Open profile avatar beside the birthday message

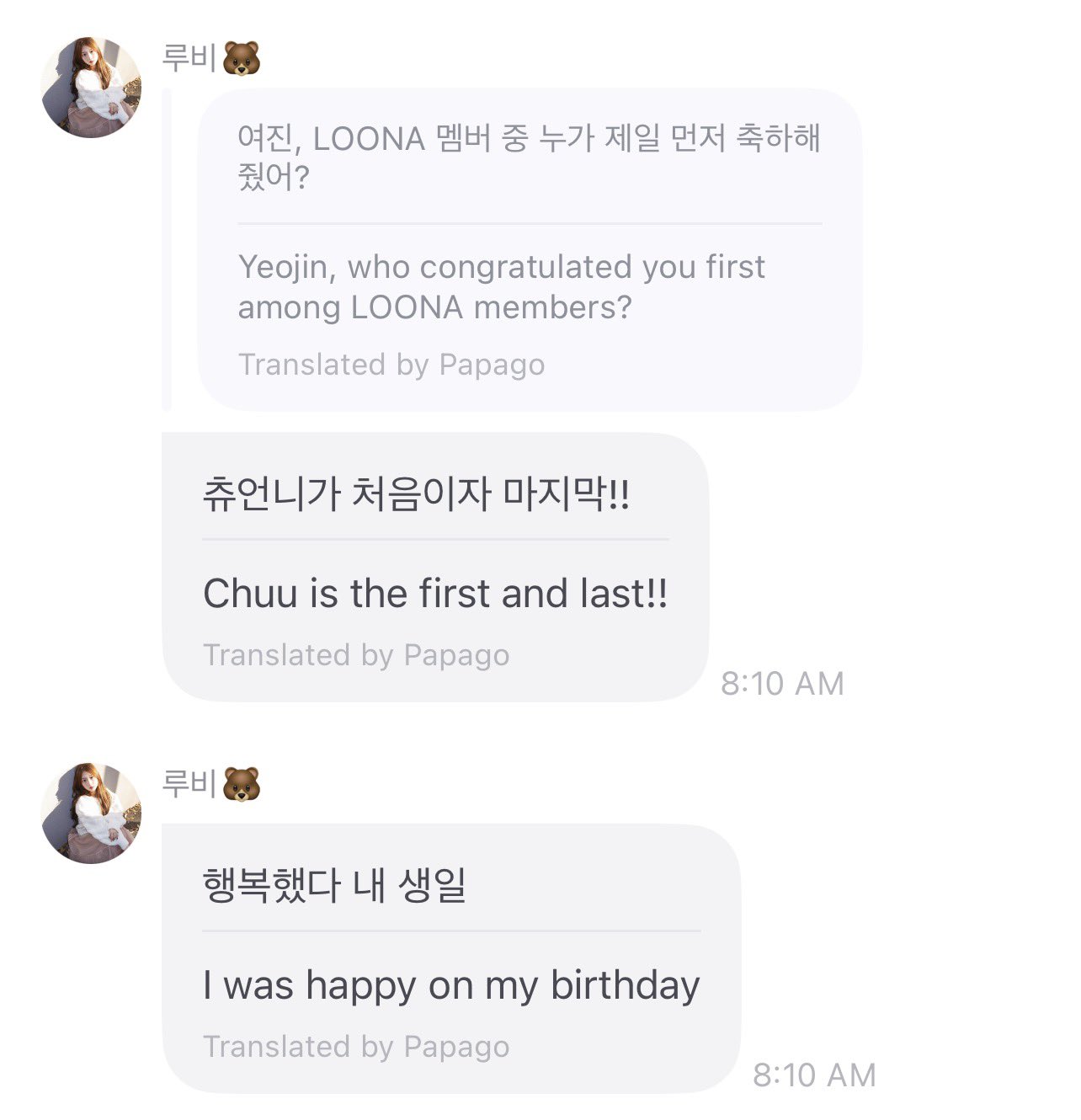(x=91, y=813)
